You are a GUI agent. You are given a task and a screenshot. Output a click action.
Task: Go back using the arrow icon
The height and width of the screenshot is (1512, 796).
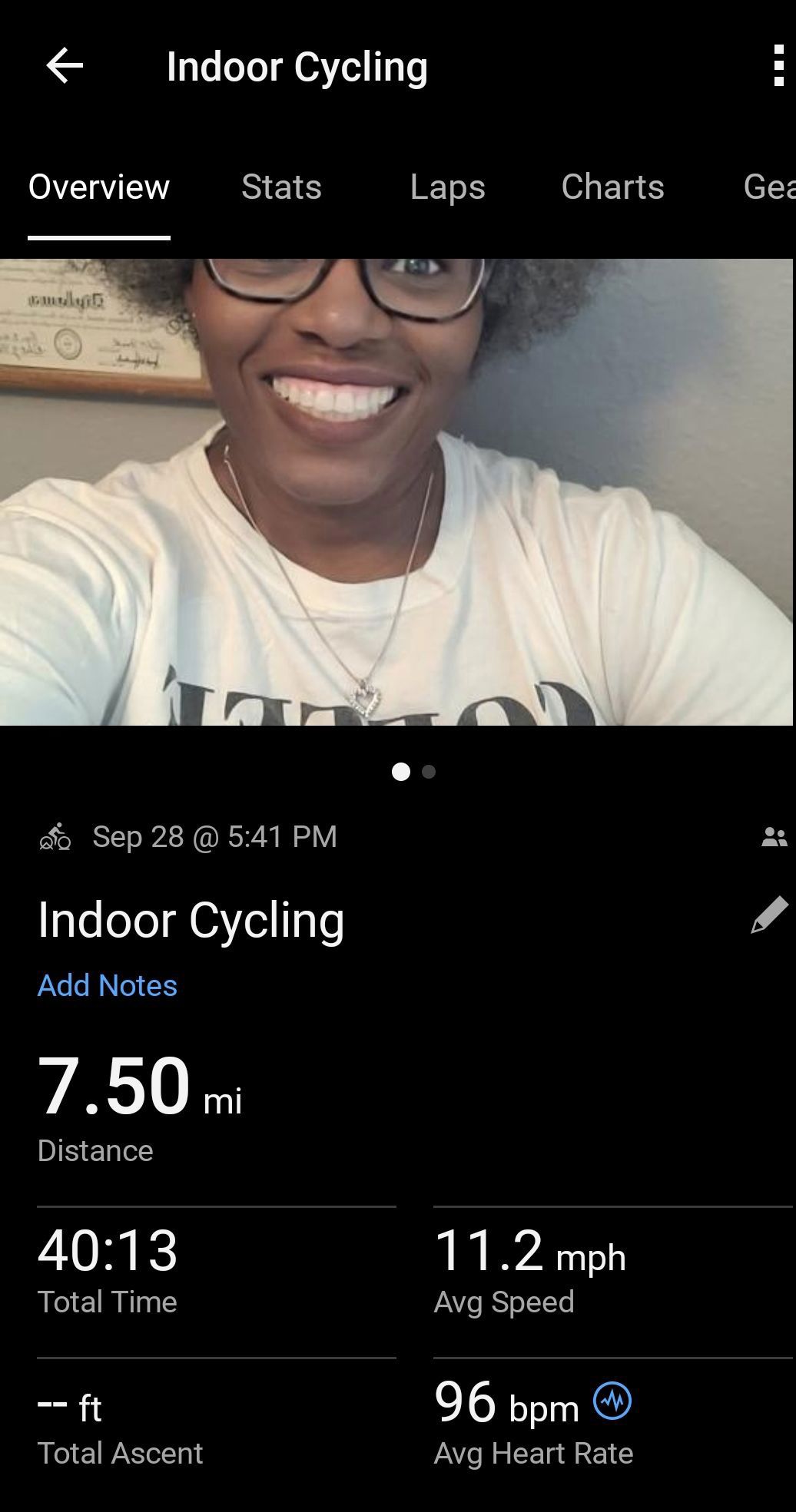65,66
